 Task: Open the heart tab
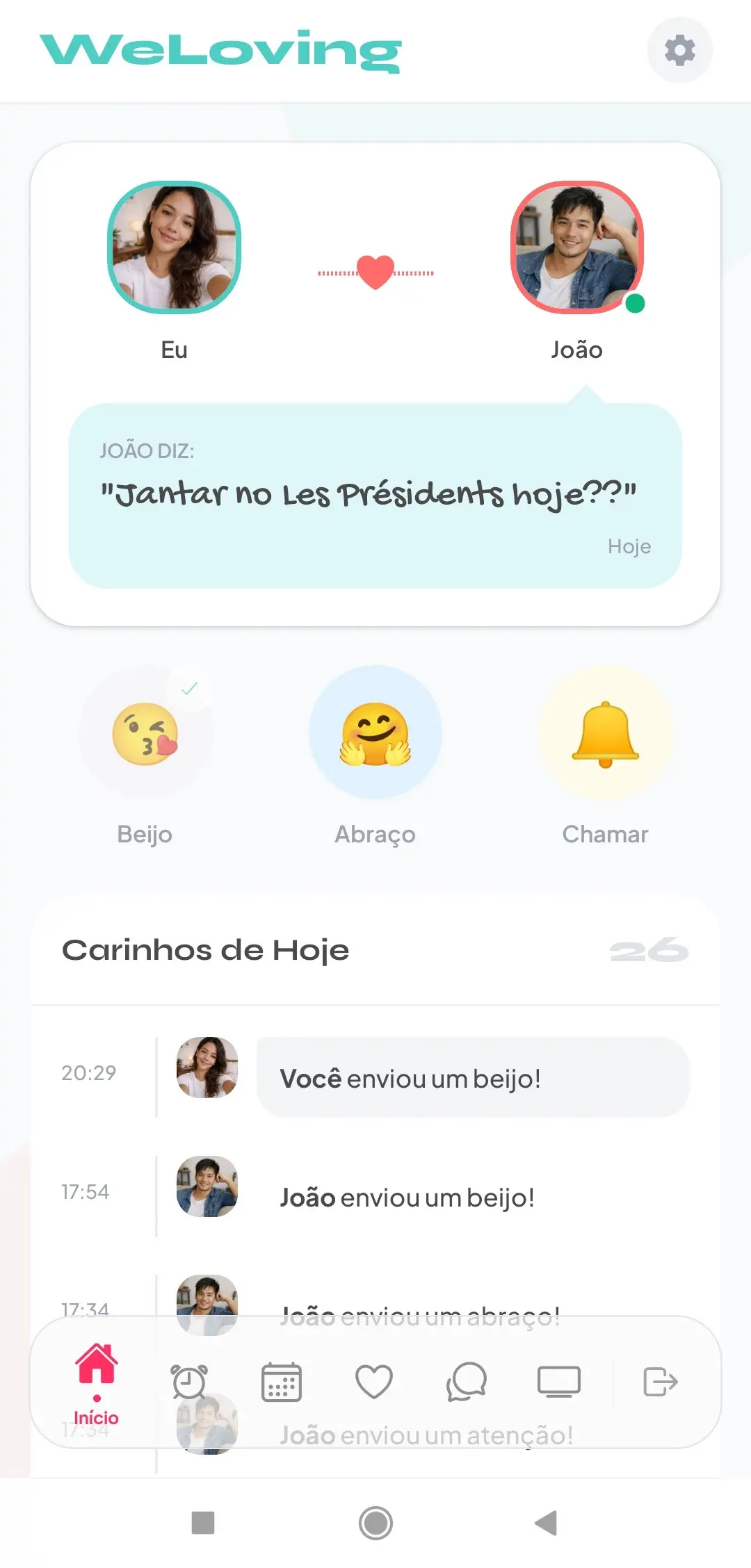374,1382
